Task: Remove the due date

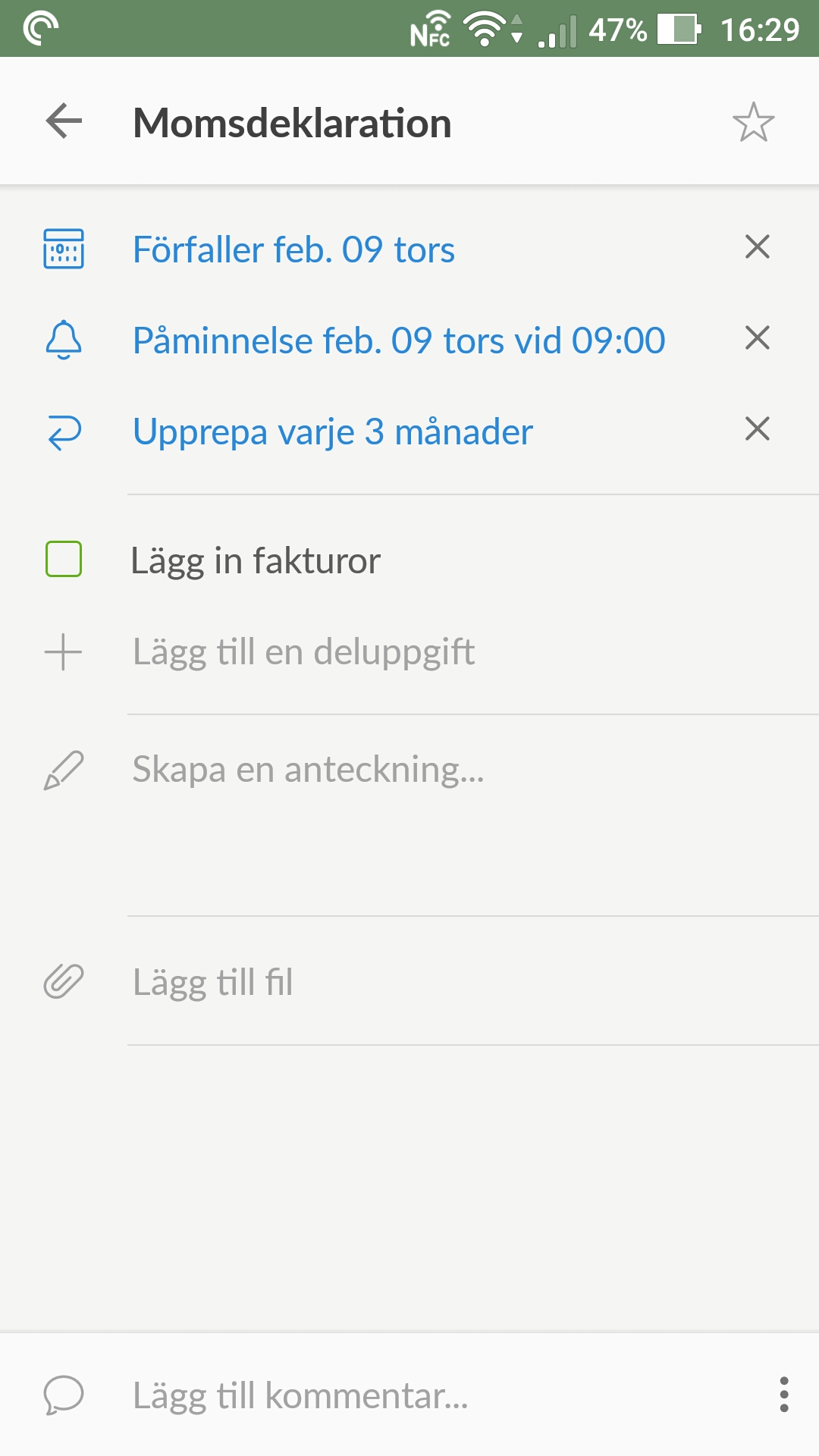Action: 757,247
